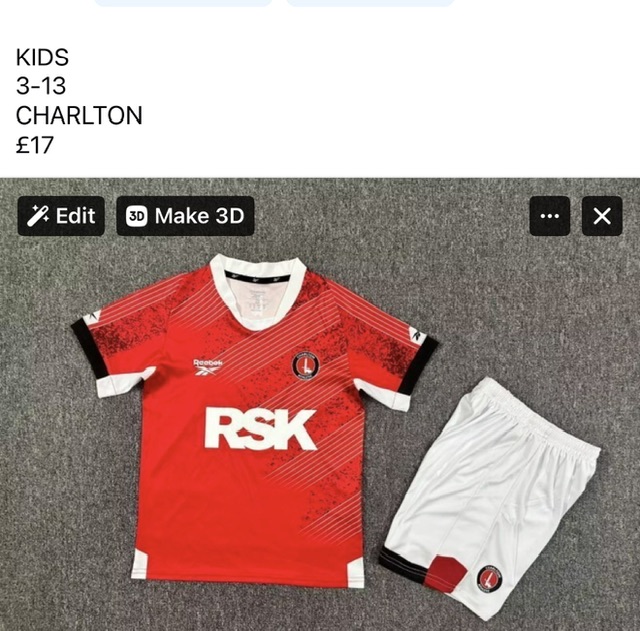
Task: Open the three-dot more options menu
Action: click(x=549, y=216)
